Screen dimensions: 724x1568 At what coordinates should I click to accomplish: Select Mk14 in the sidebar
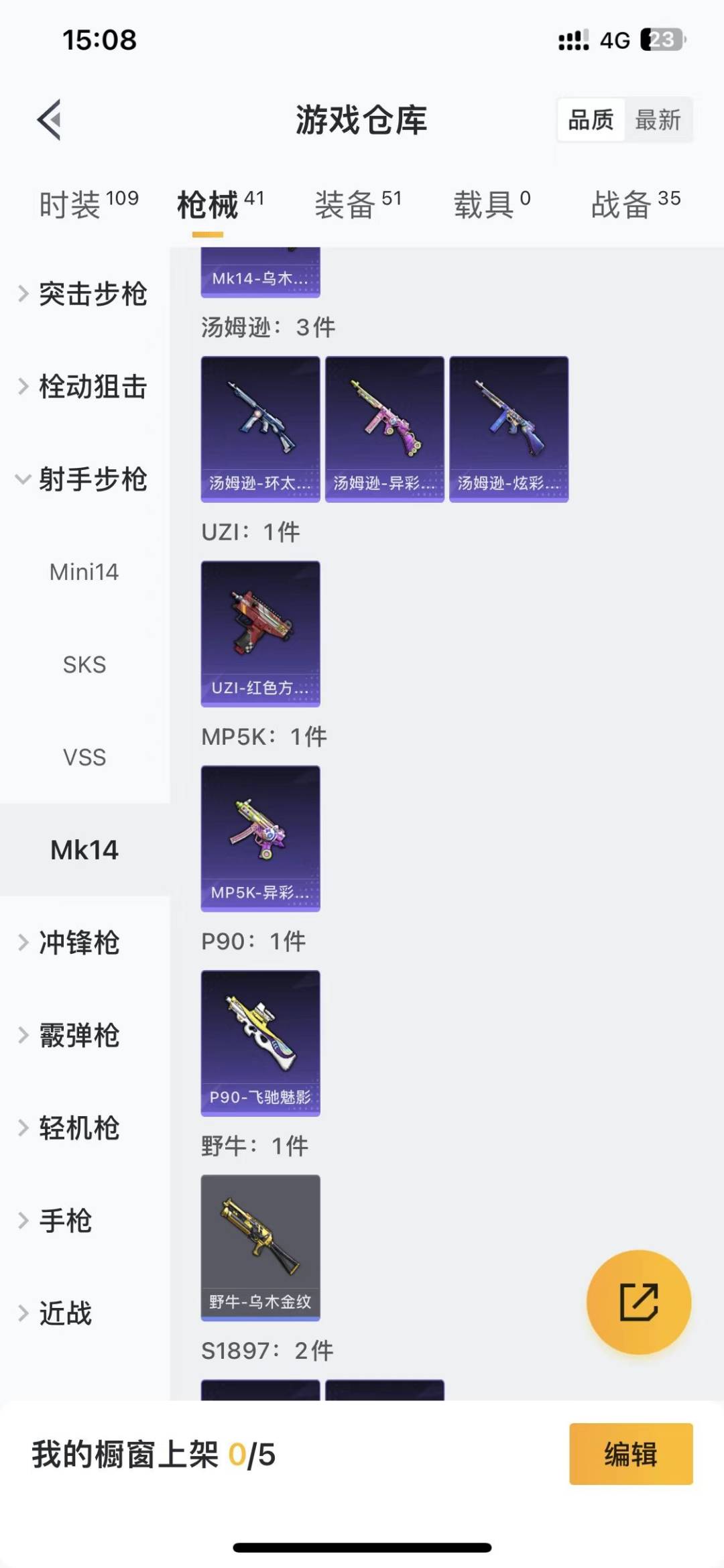coord(84,849)
